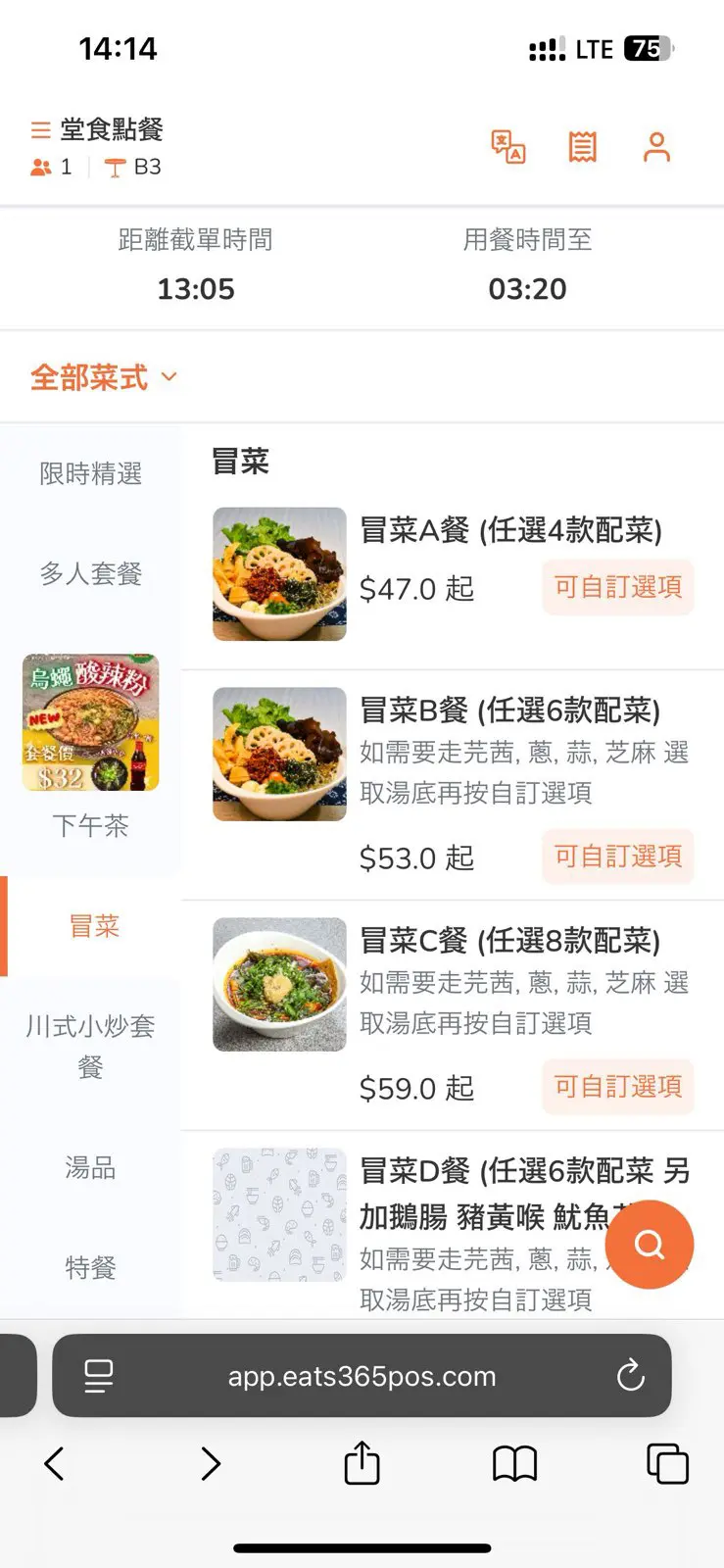This screenshot has width=724, height=1568.
Task: Switch the menu language
Action: (507, 147)
